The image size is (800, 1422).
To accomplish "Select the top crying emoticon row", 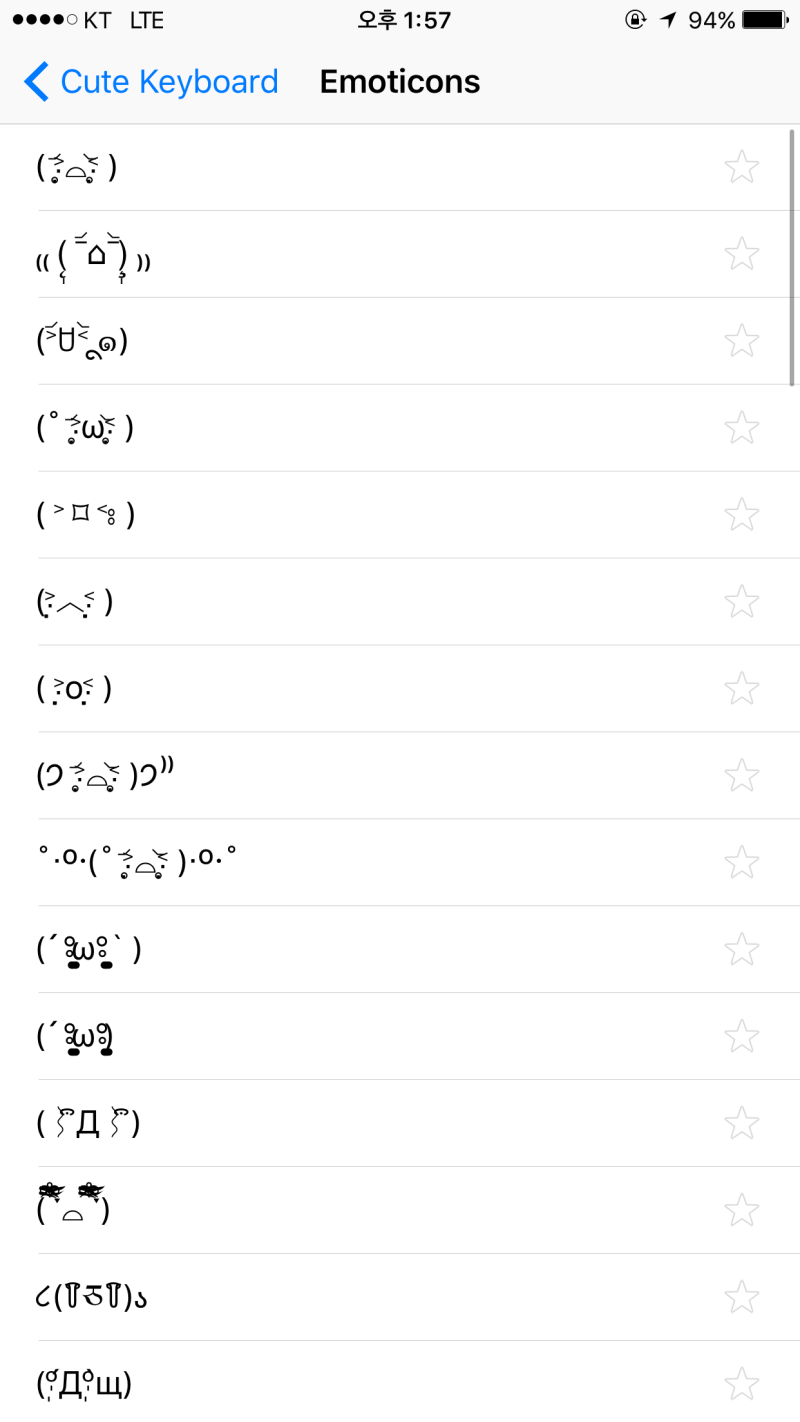I will 300,167.
